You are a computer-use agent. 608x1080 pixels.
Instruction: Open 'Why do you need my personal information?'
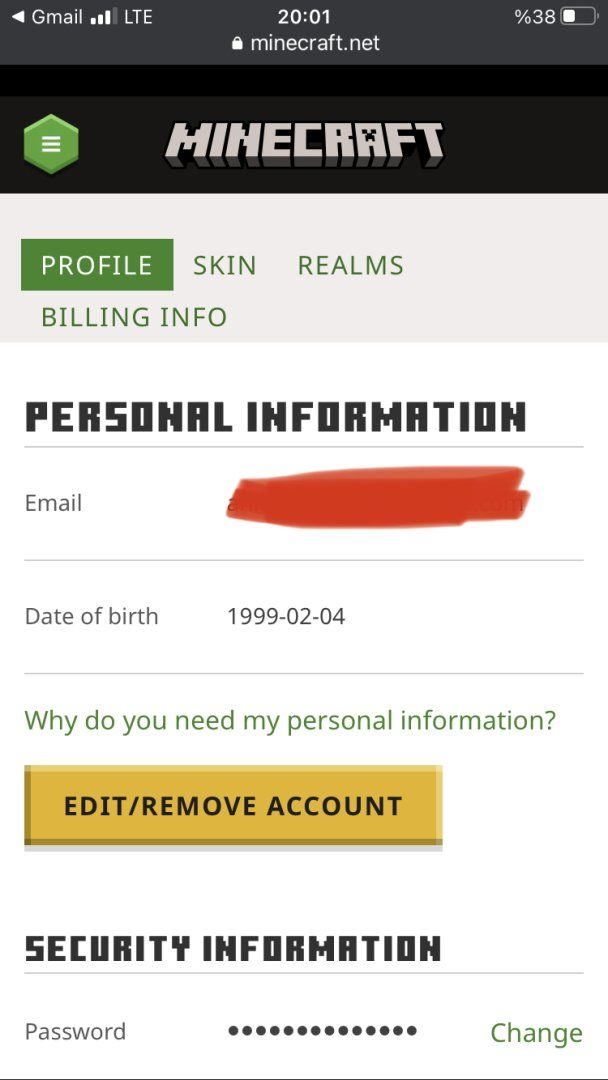(290, 720)
